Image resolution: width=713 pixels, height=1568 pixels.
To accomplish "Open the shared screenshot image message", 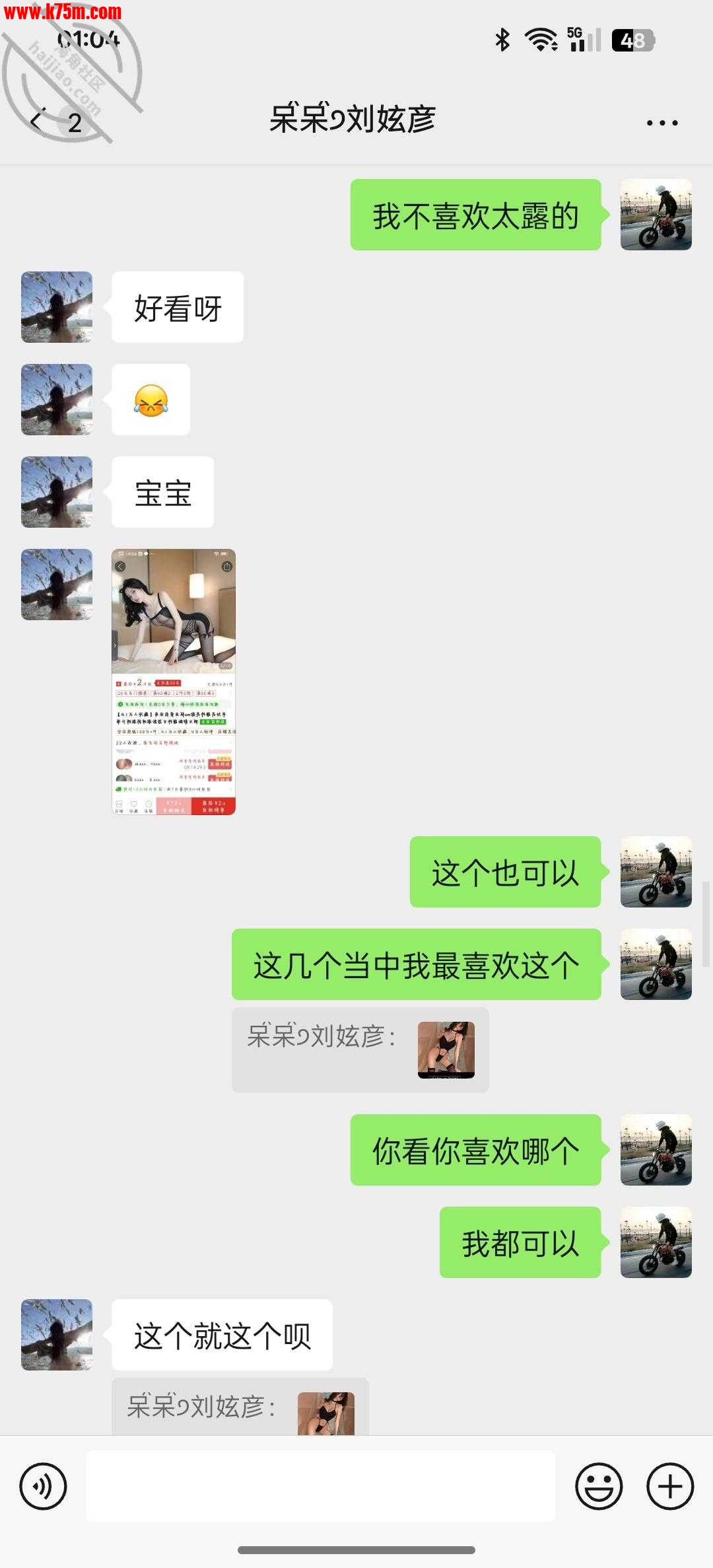I will pyautogui.click(x=174, y=682).
